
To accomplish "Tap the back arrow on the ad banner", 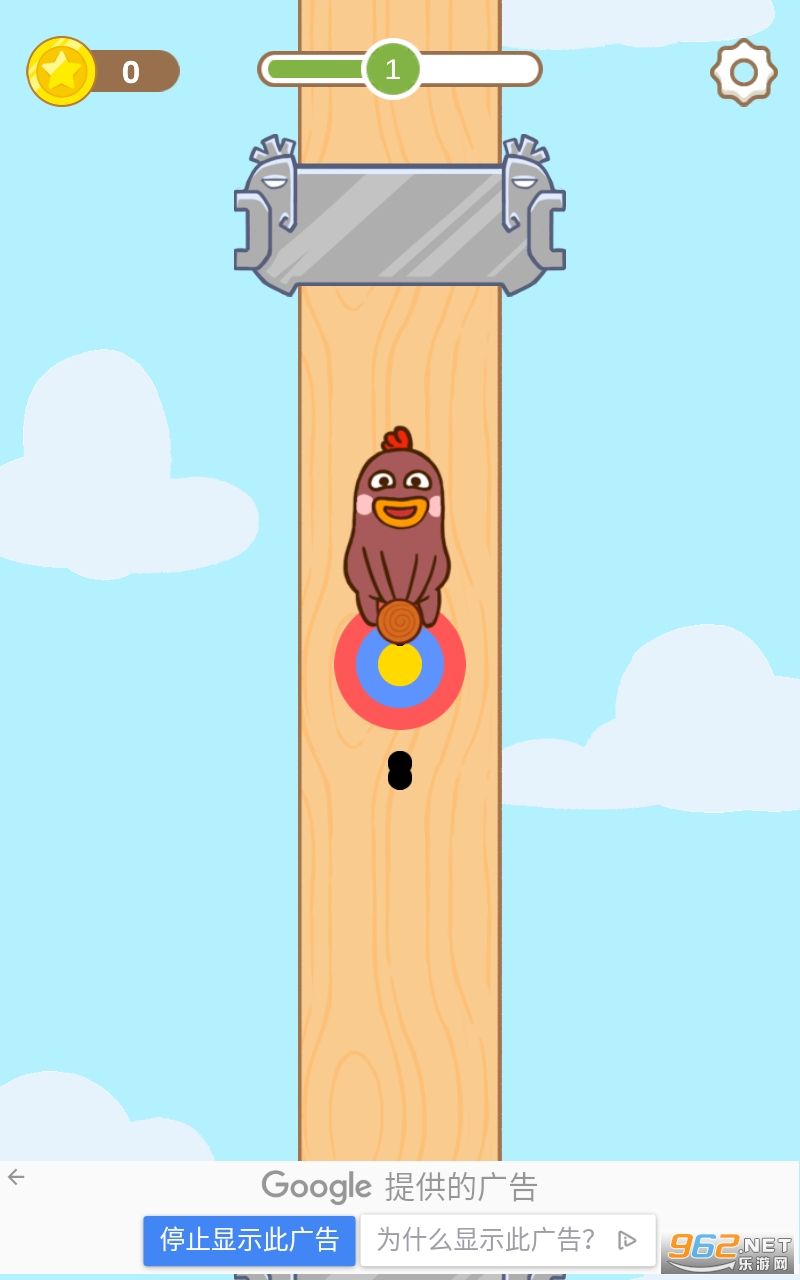I will [x=16, y=1177].
